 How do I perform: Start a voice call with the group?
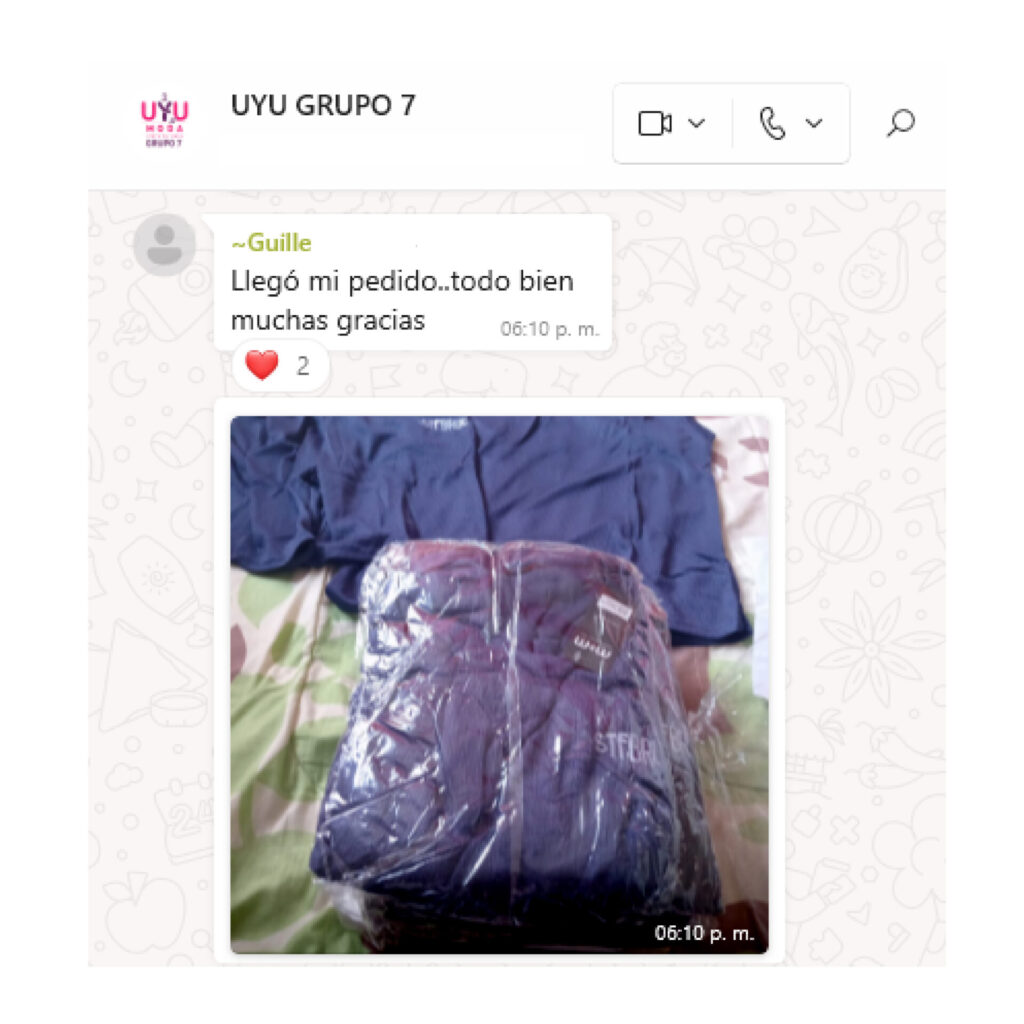coord(772,123)
